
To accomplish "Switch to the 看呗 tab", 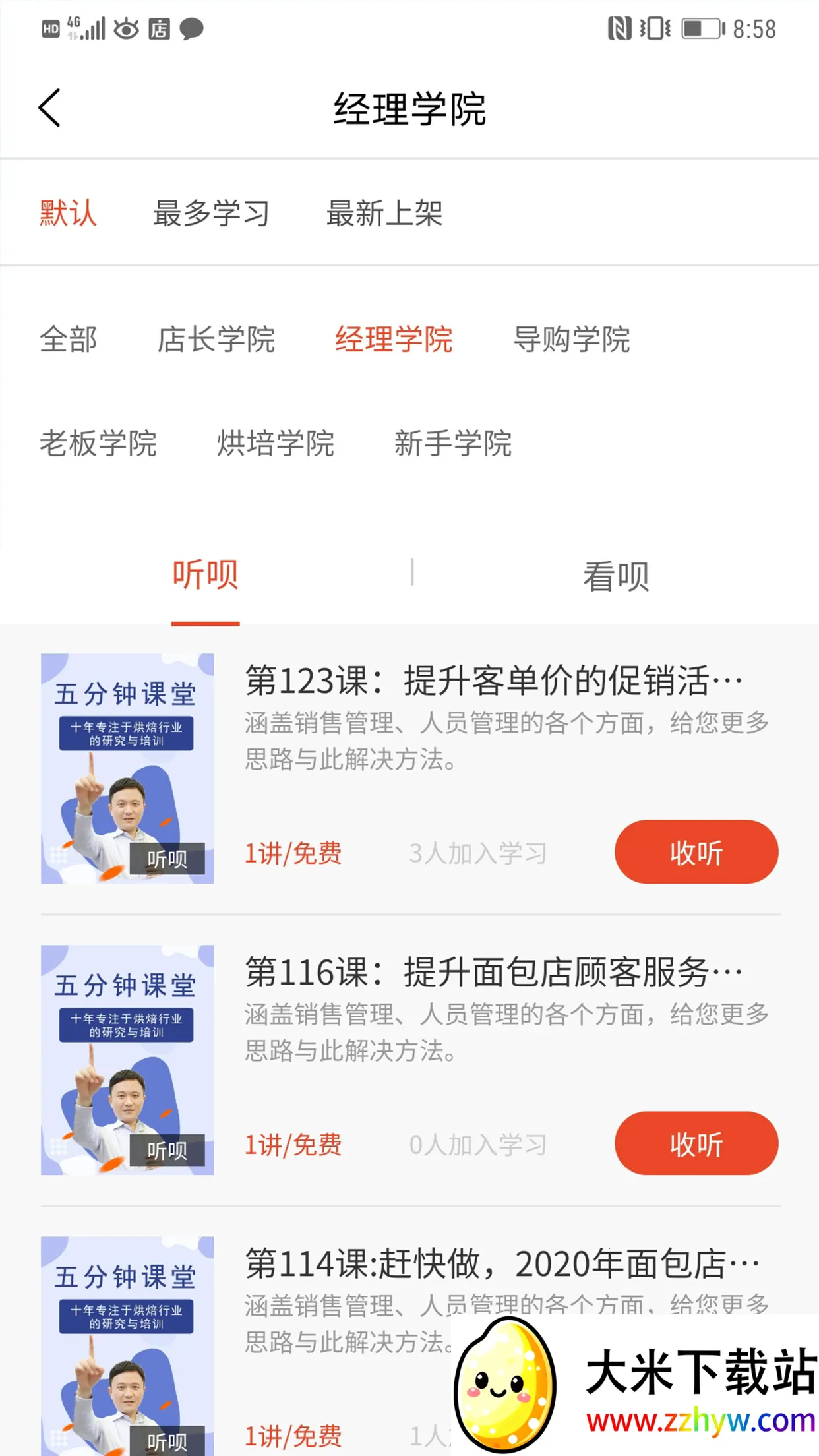I will (x=615, y=574).
